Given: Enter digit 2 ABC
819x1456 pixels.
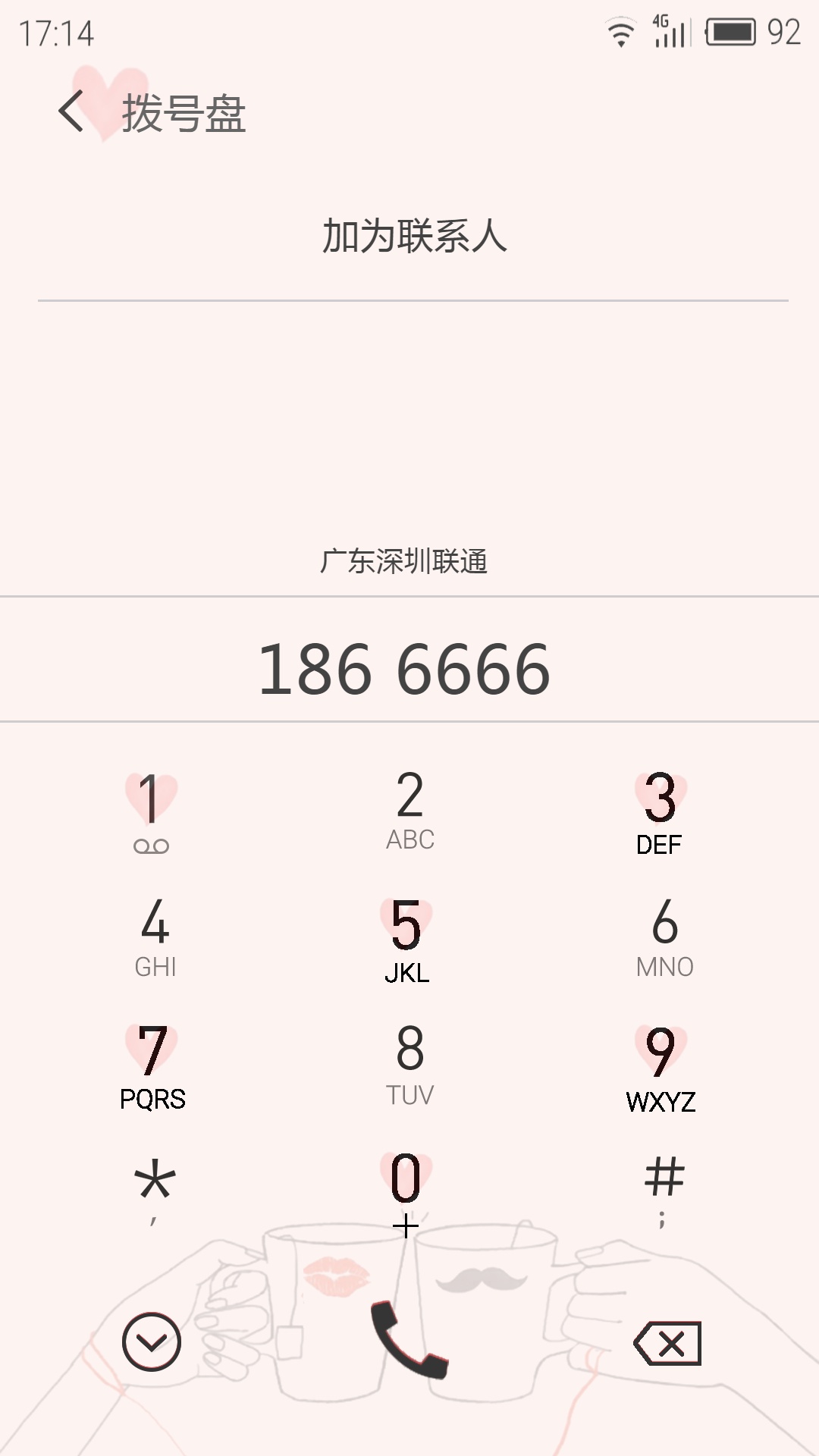Looking at the screenshot, I should pos(409,810).
